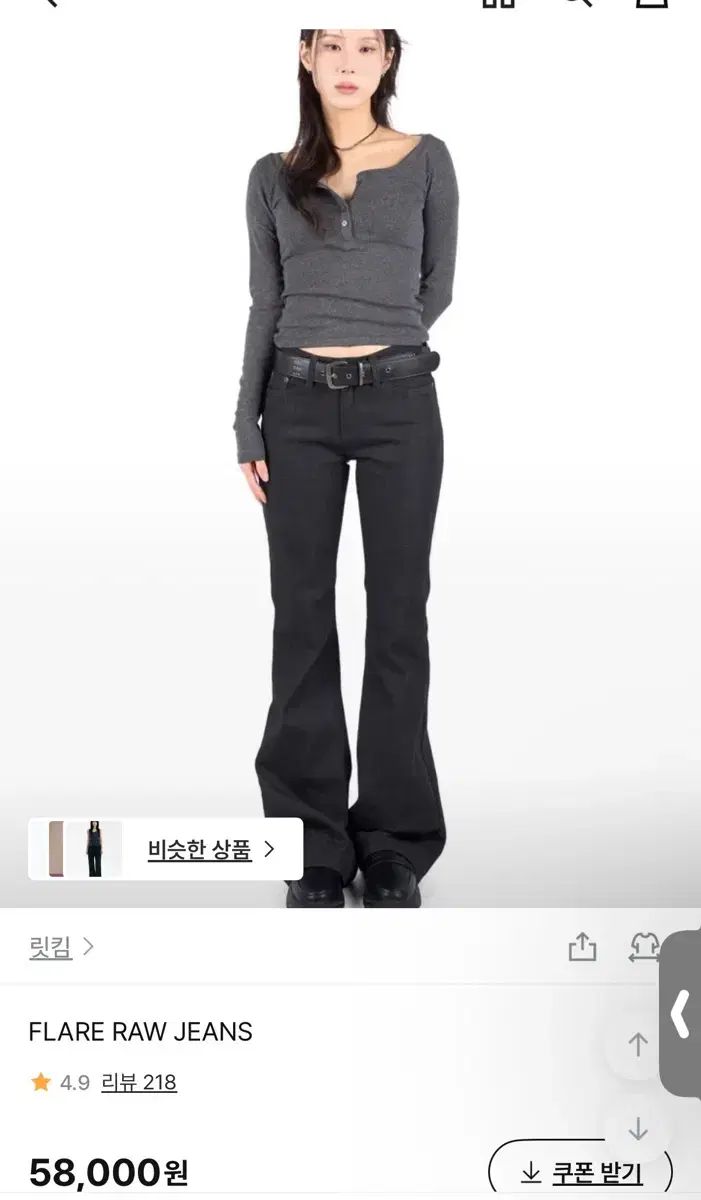The height and width of the screenshot is (1200, 701).
Task: Tap 쿠폰 받기 to download coupon
Action: click(580, 1171)
